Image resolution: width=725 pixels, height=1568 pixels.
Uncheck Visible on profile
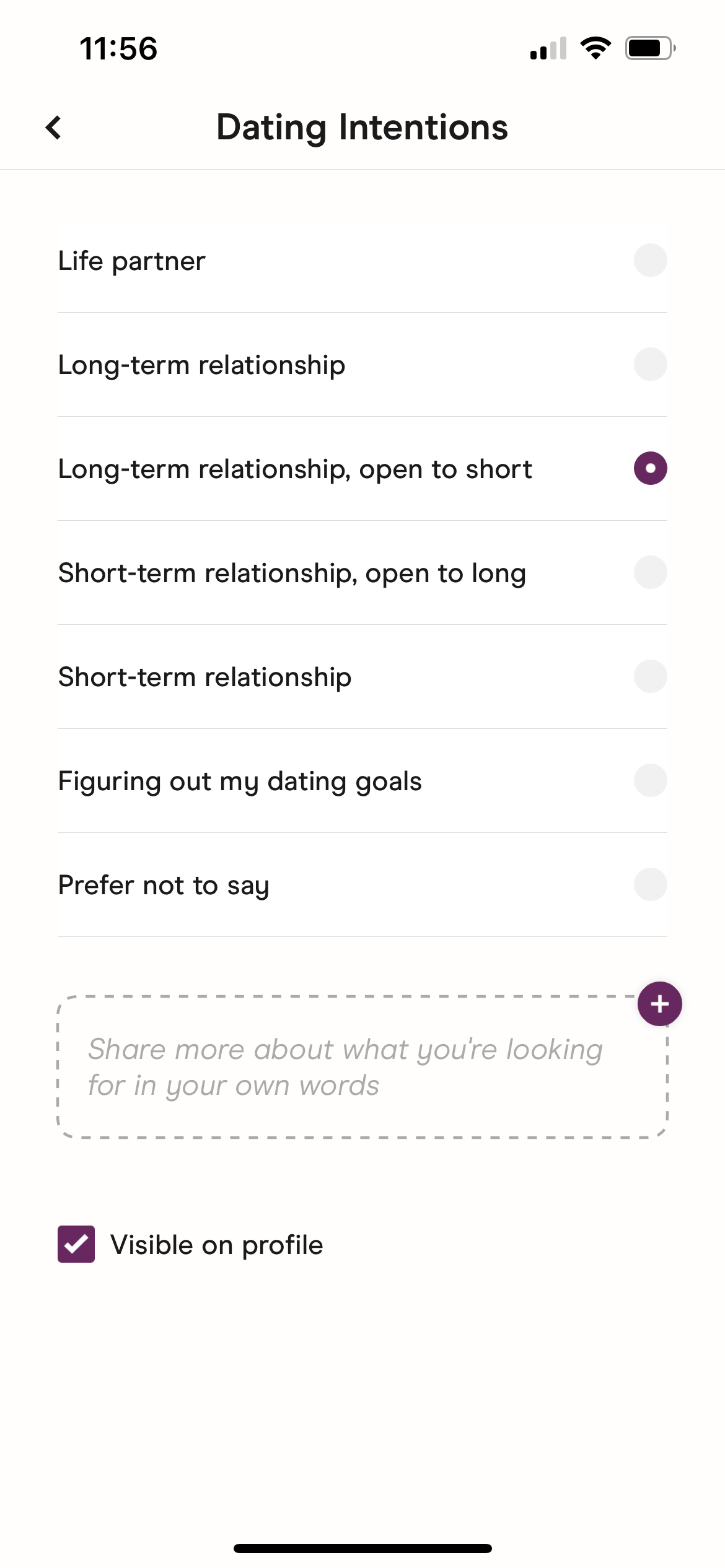[x=76, y=1244]
